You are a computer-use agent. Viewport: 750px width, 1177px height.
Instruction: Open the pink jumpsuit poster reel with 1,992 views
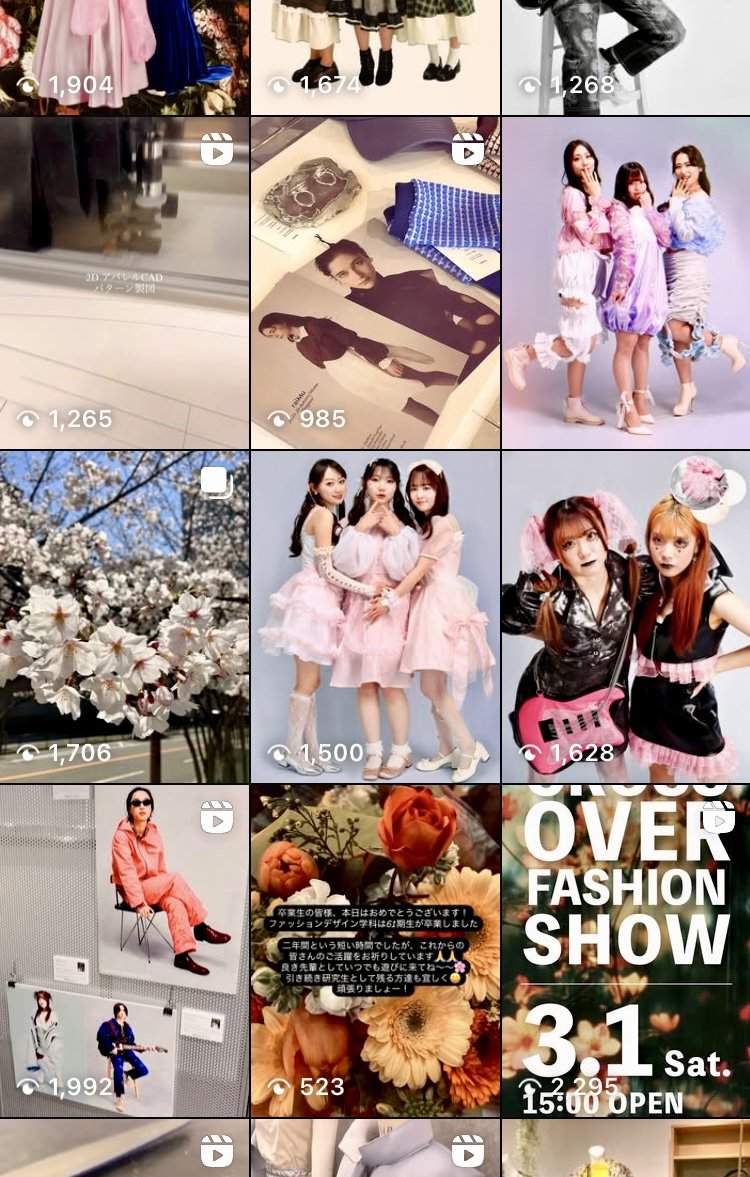124,950
